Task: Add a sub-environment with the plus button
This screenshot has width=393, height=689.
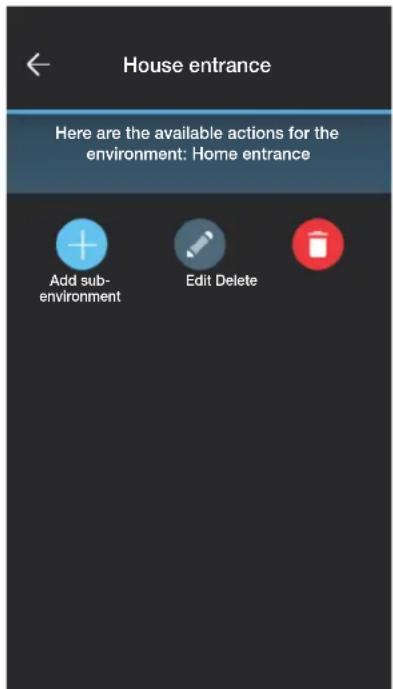Action: [x=82, y=244]
